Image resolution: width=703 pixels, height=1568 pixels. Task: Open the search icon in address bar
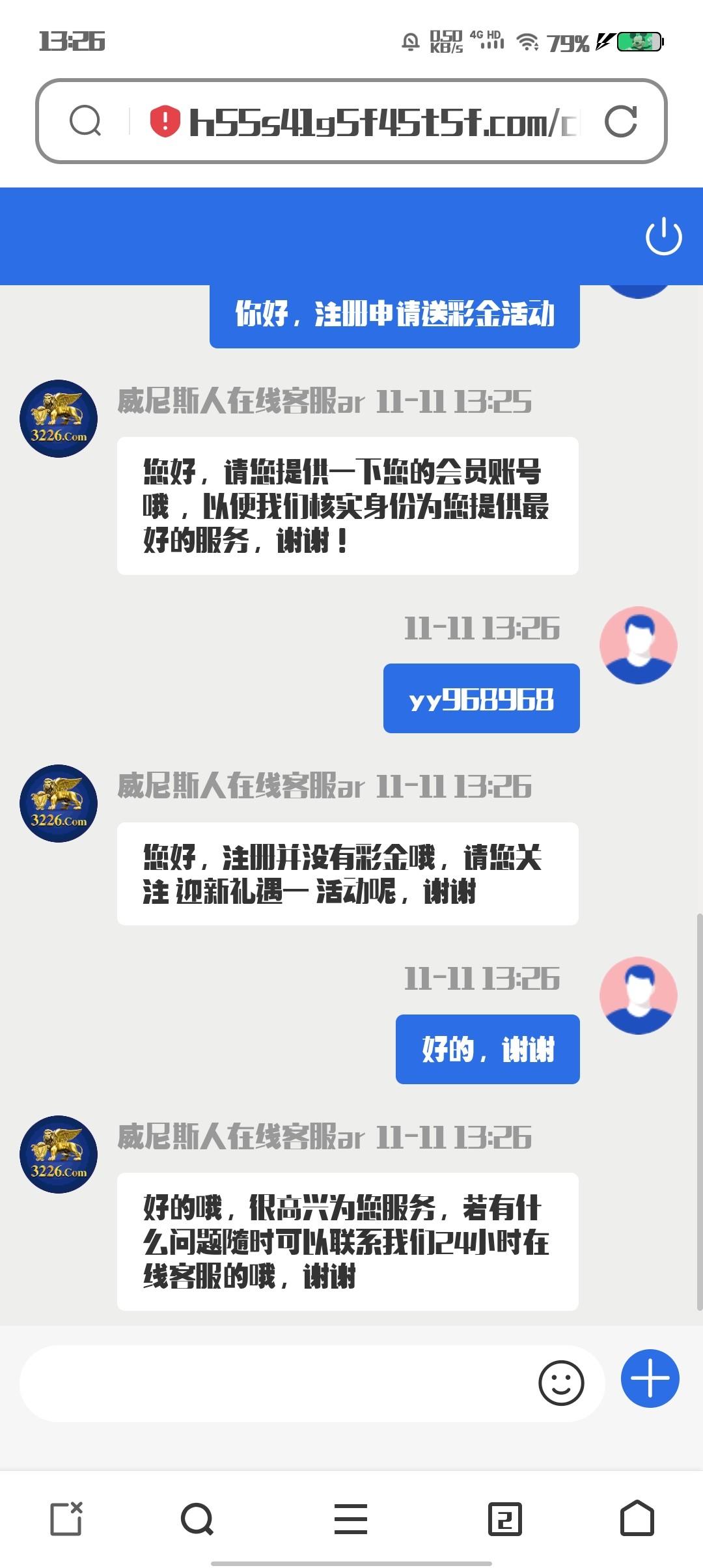pyautogui.click(x=85, y=121)
